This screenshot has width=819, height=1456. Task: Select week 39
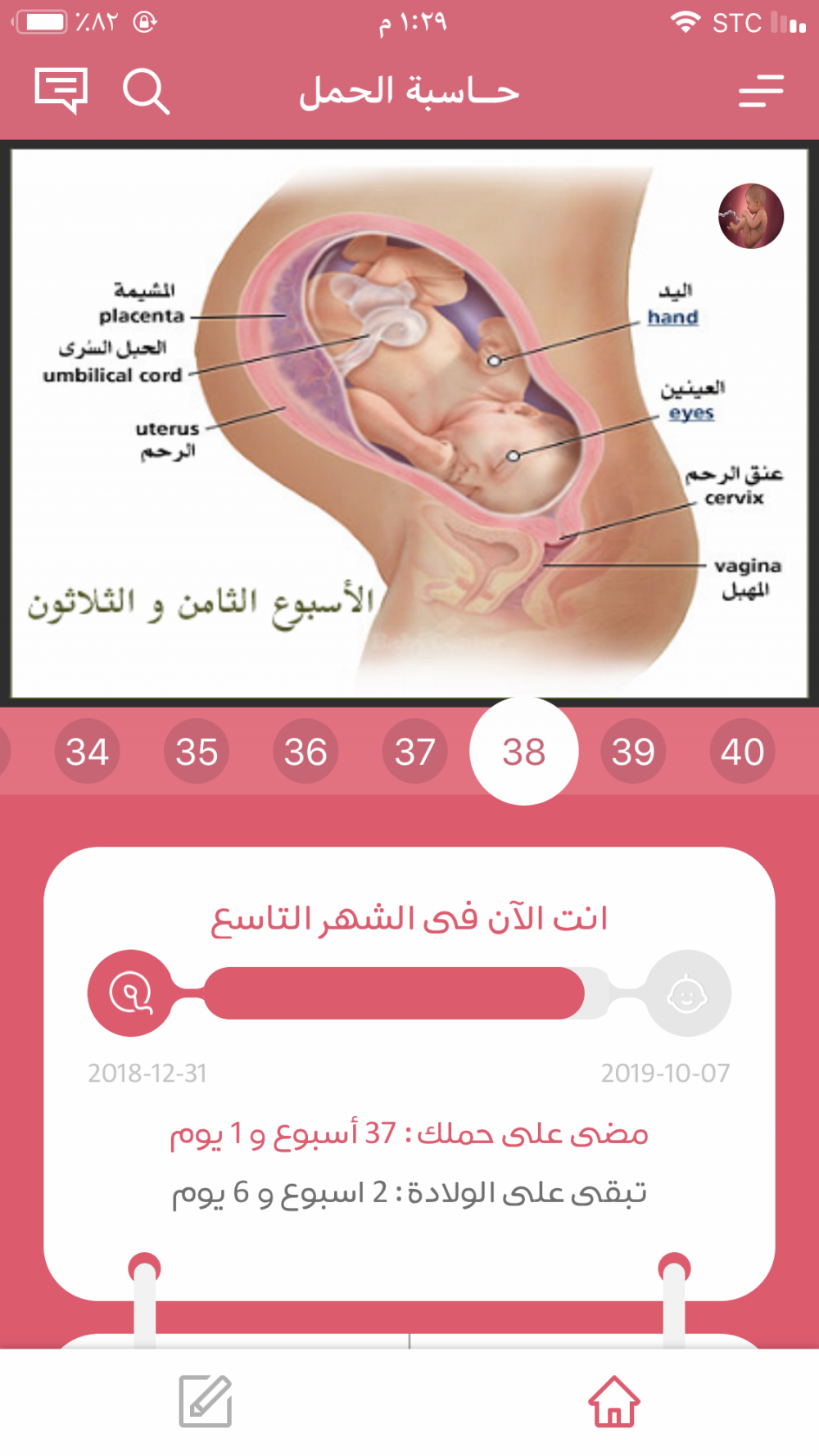(633, 752)
